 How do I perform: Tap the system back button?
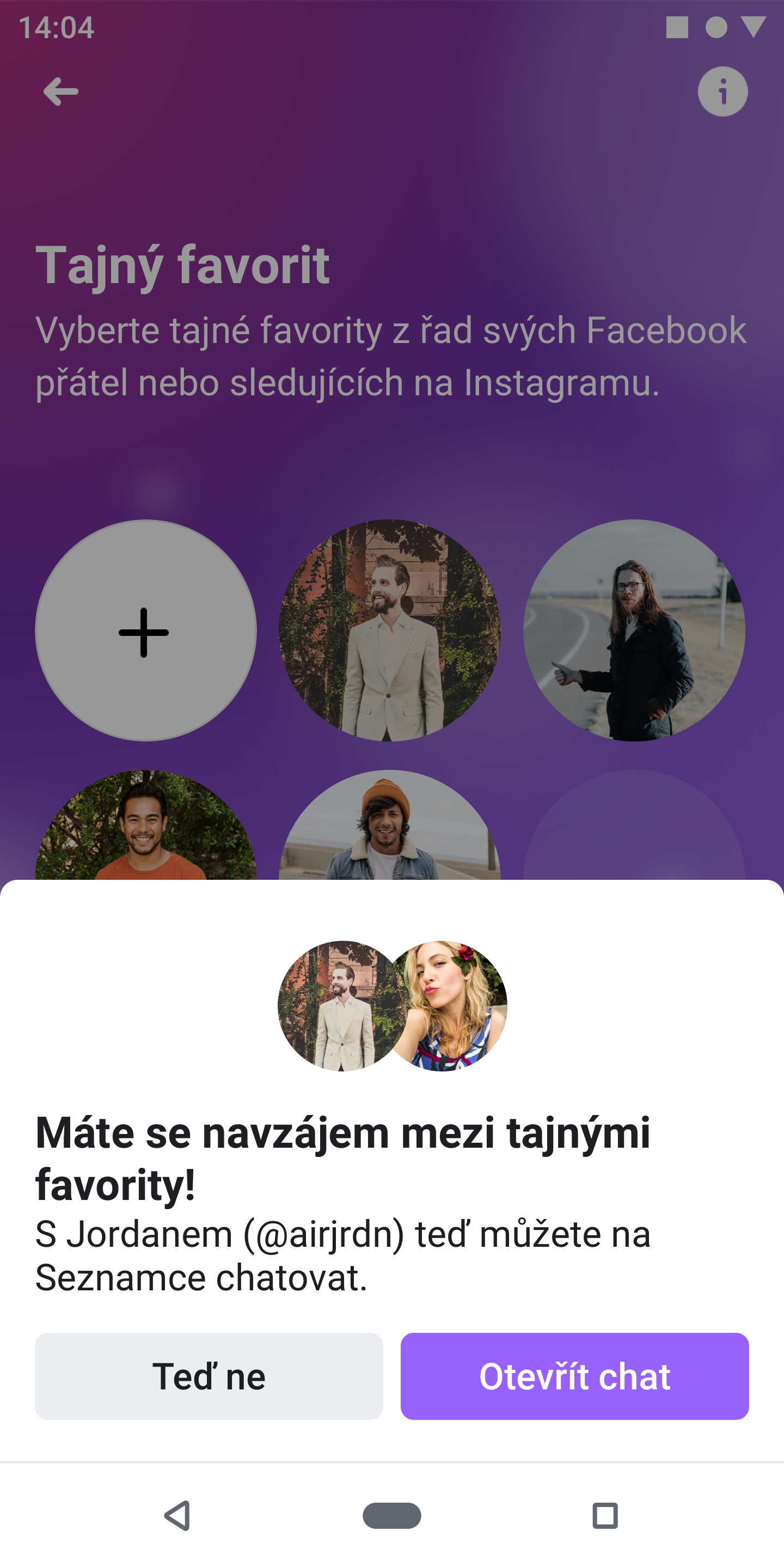(x=177, y=1515)
